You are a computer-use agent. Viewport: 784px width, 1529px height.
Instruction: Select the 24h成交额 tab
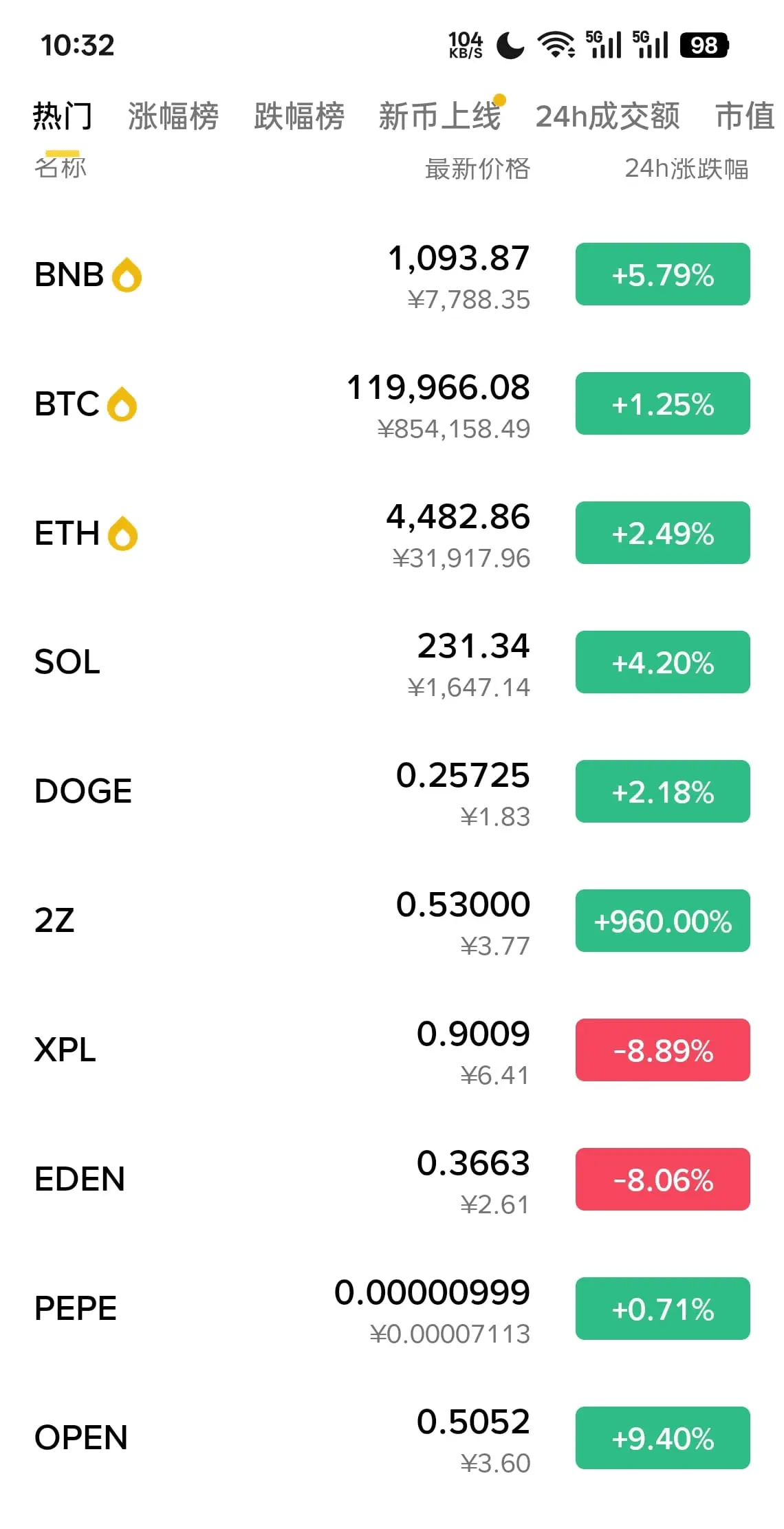click(x=607, y=116)
